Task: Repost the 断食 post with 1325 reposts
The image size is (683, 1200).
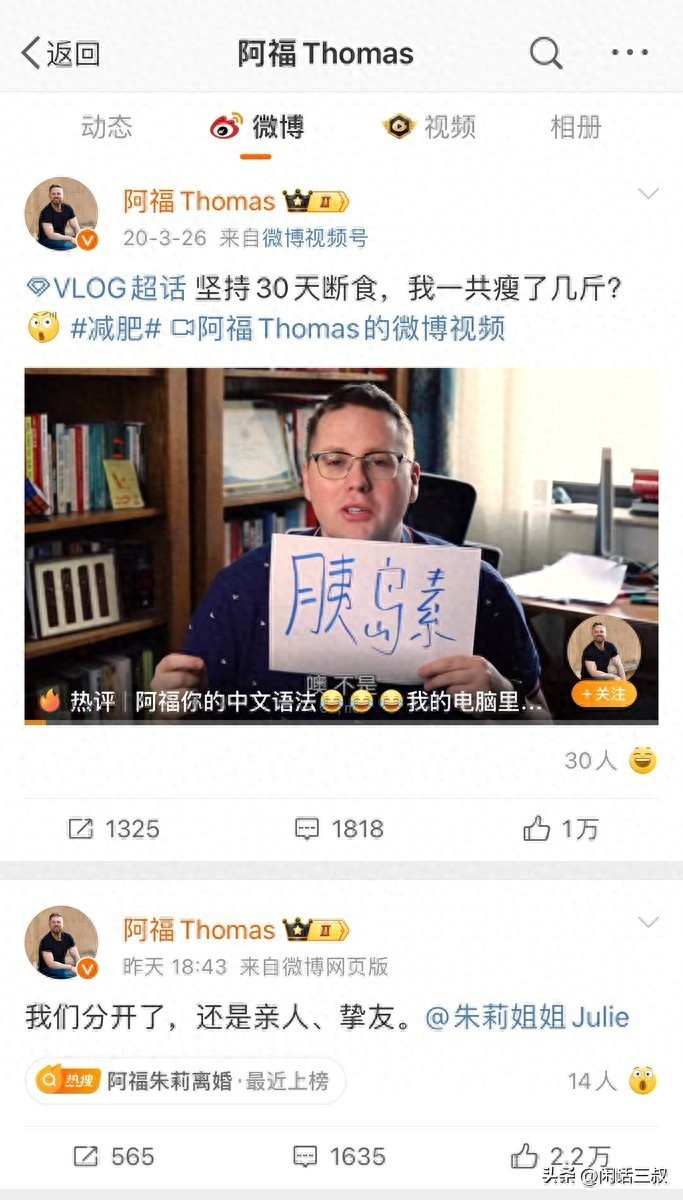Action: point(113,828)
